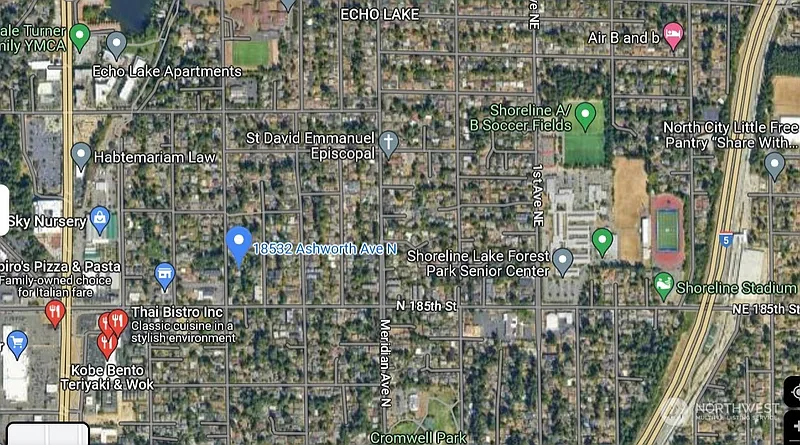The width and height of the screenshot is (800, 445).
Task: Select the Habtemariam Law marker
Action: [81, 155]
